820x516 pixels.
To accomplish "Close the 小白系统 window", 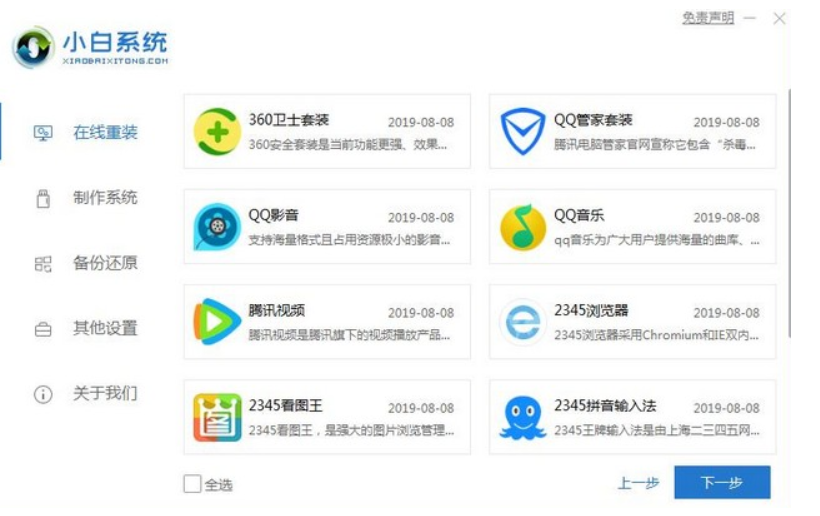I will pyautogui.click(x=779, y=18).
